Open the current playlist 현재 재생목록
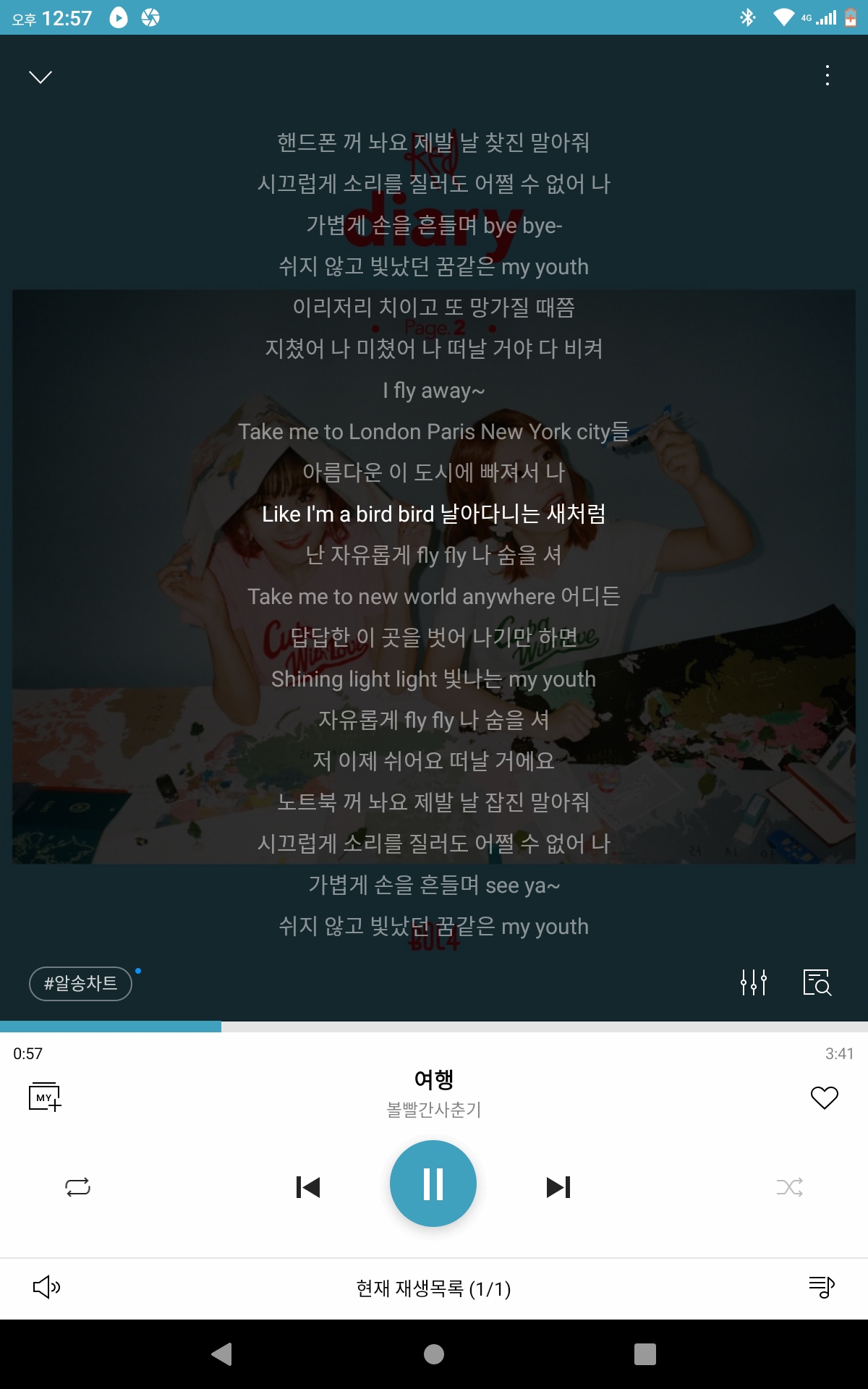 pos(433,1288)
